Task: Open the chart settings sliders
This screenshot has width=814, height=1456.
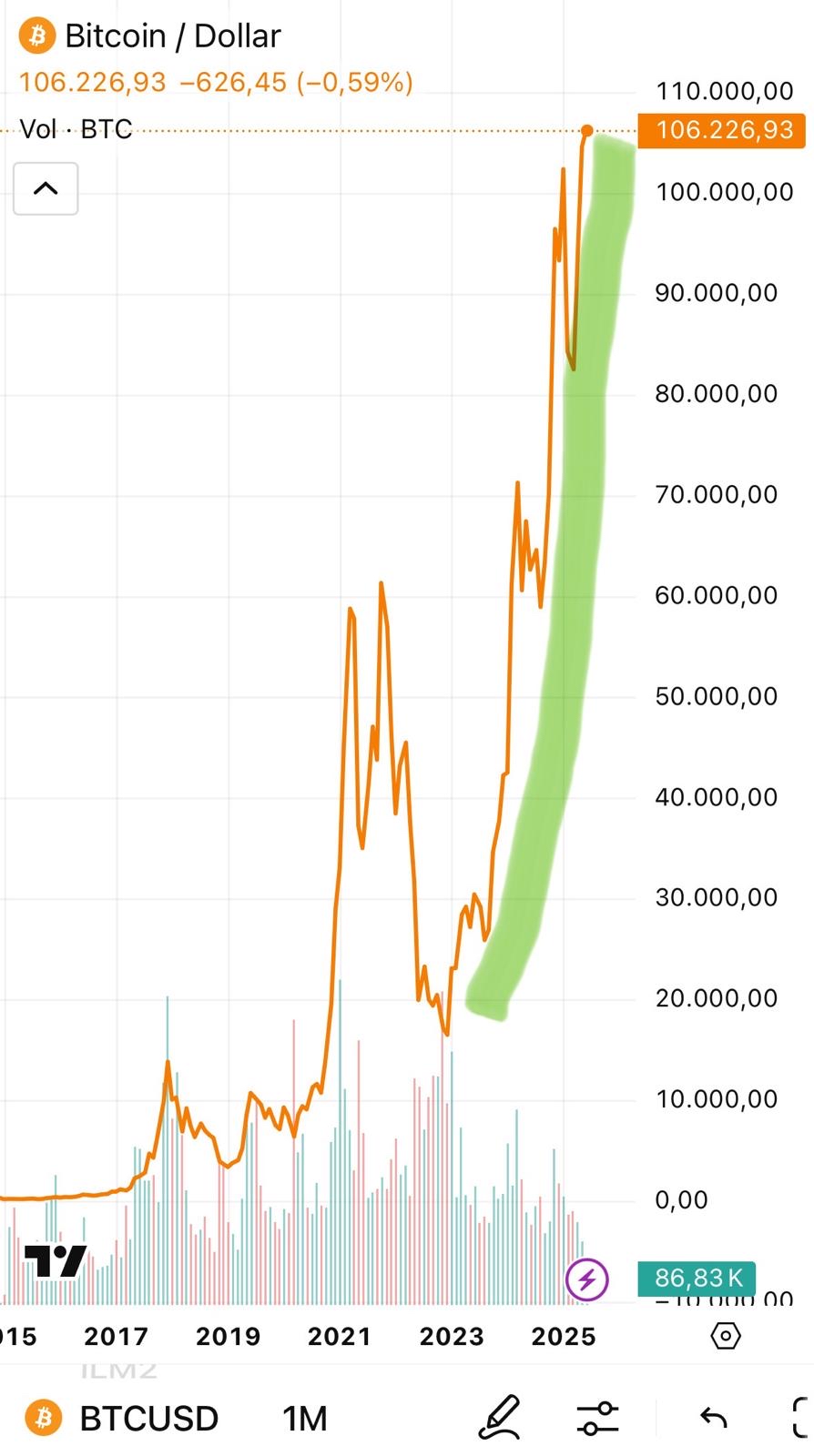Action: [597, 1418]
